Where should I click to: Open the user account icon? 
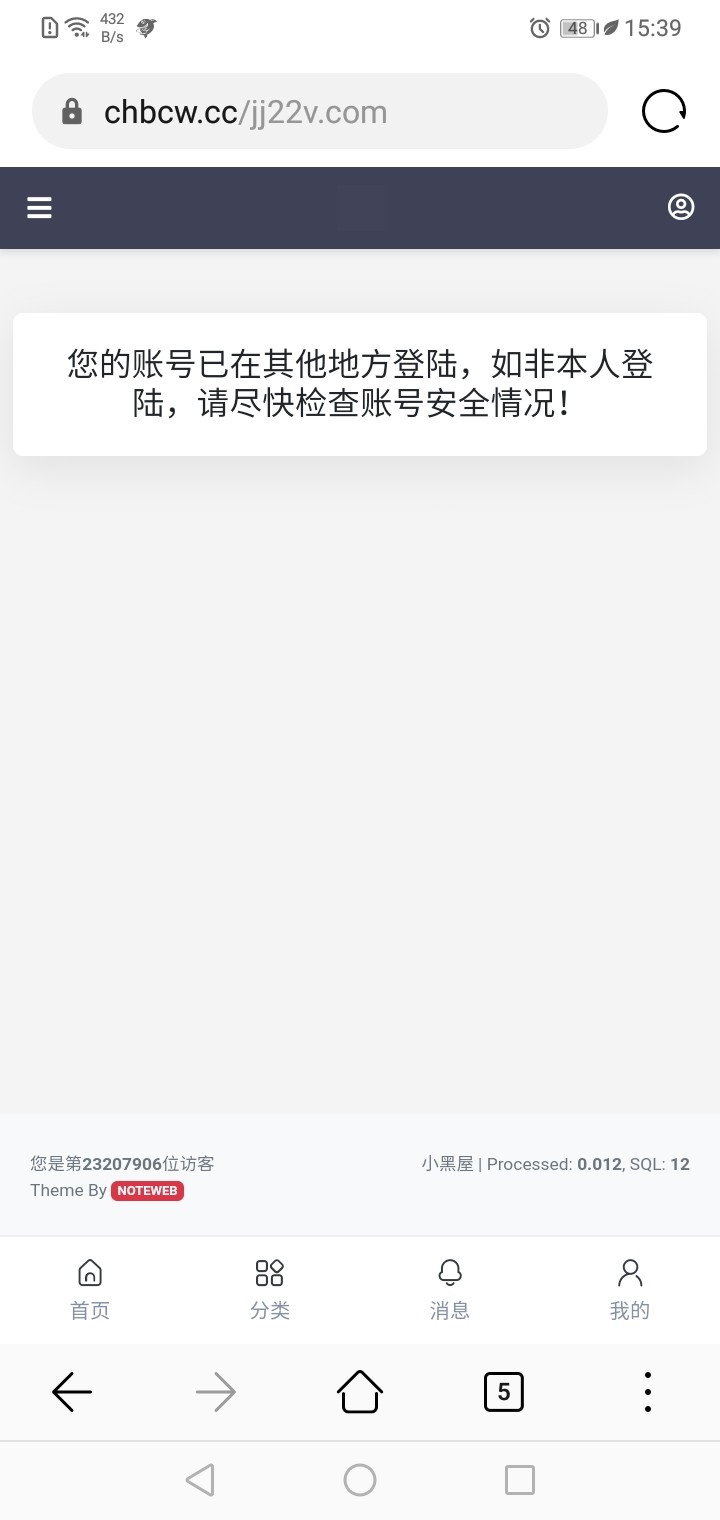click(x=681, y=207)
